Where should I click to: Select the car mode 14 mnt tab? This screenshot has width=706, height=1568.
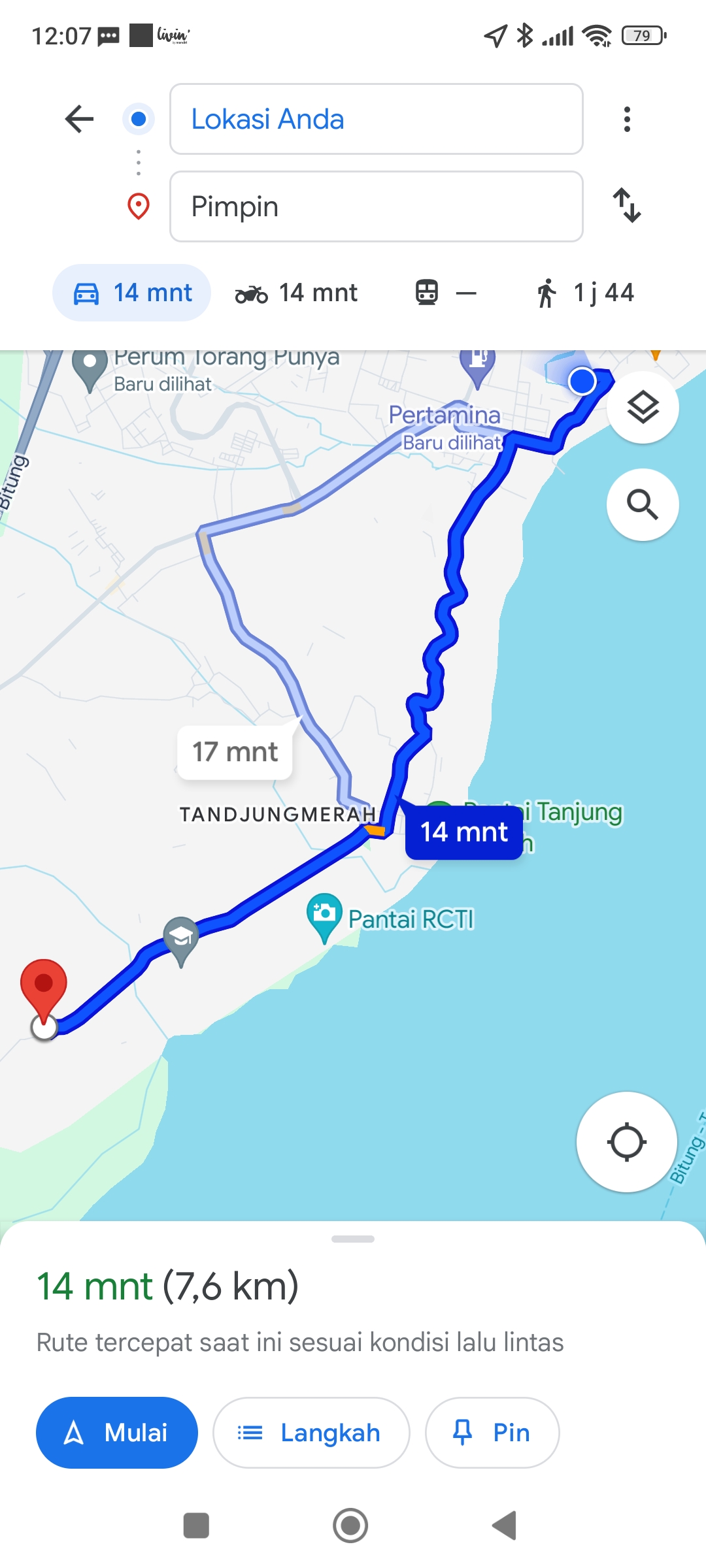132,293
